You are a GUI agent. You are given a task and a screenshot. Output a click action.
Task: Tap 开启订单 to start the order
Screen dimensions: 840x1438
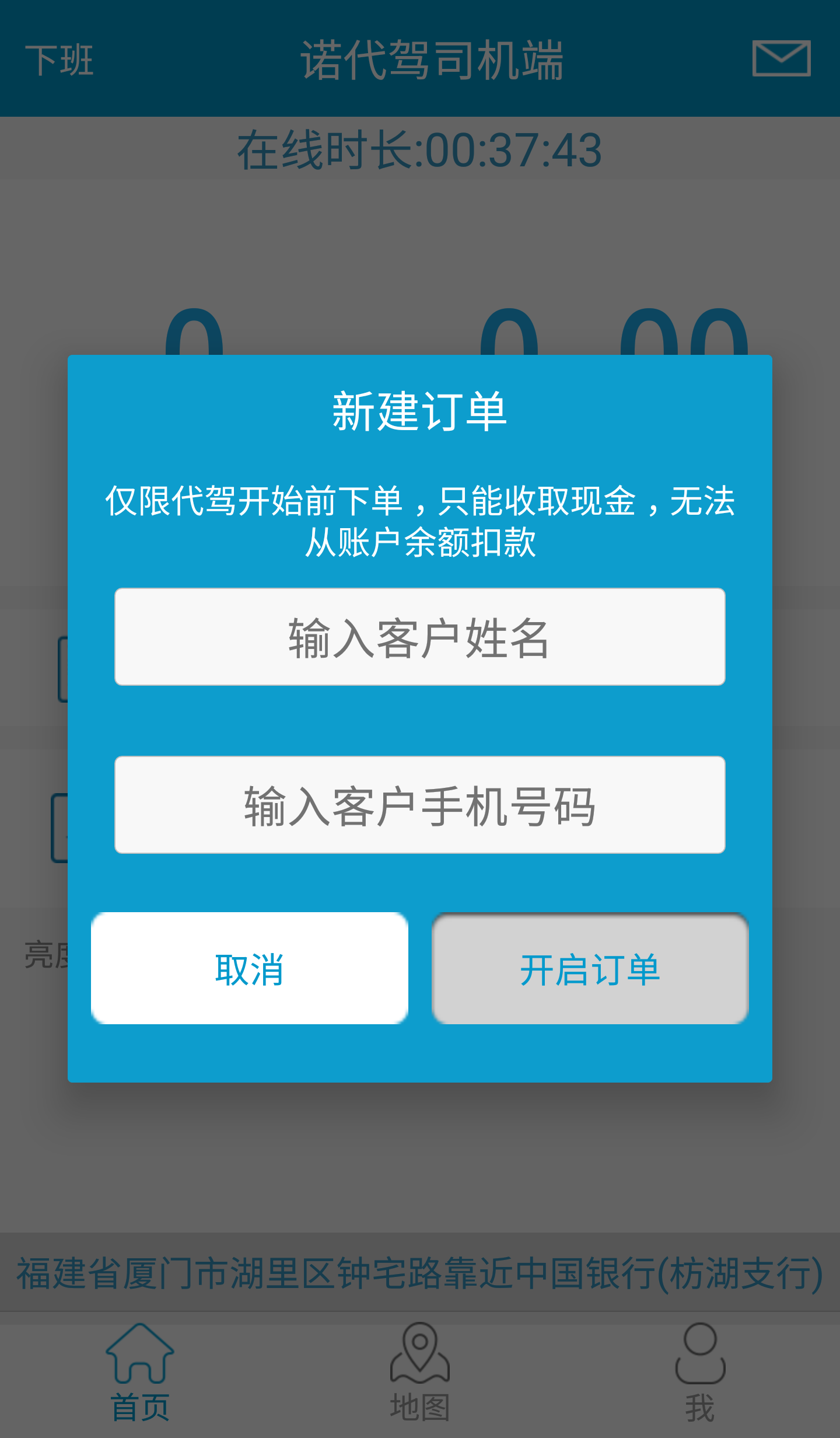point(590,968)
